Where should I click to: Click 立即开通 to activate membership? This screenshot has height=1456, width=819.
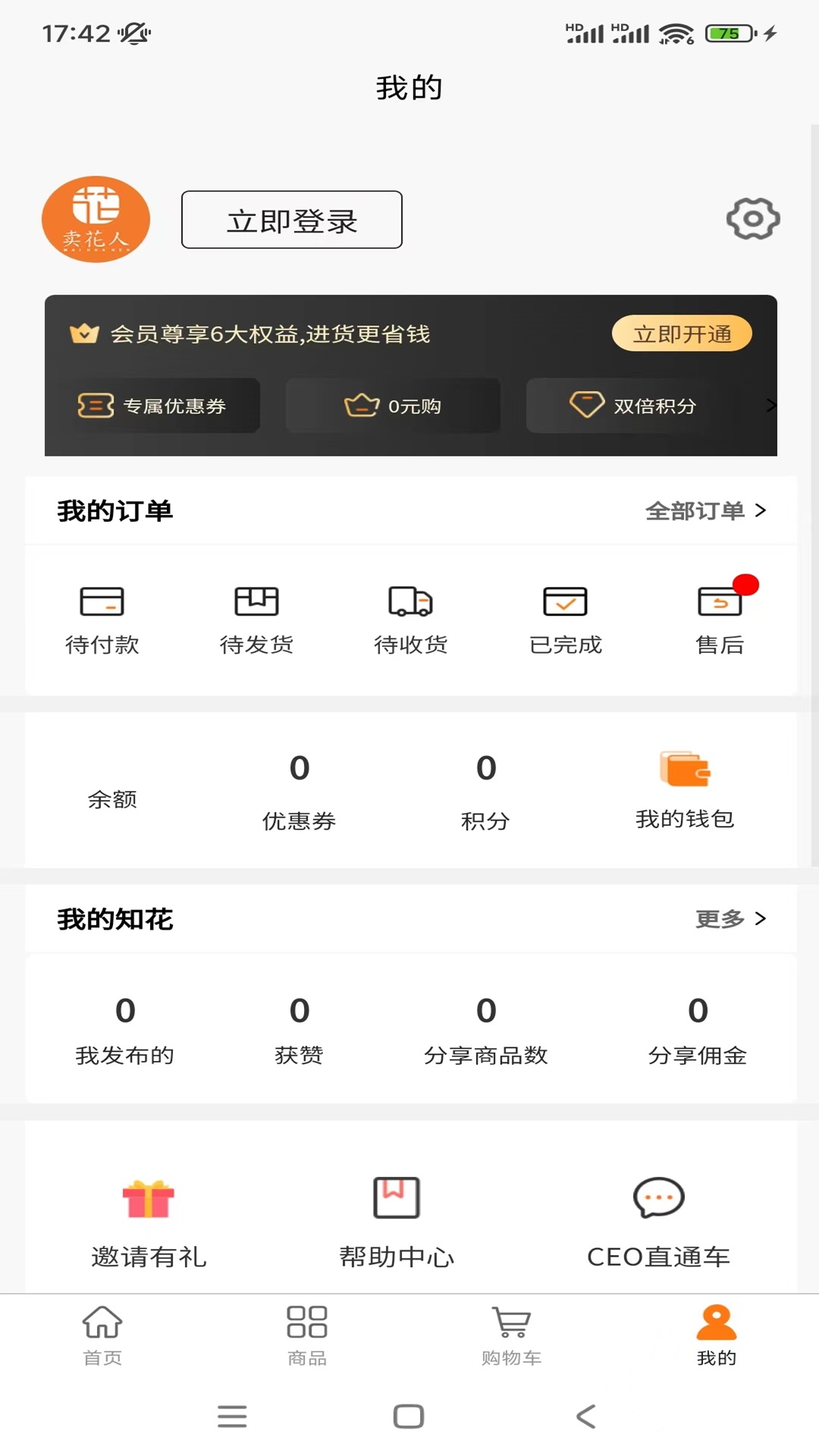(681, 334)
